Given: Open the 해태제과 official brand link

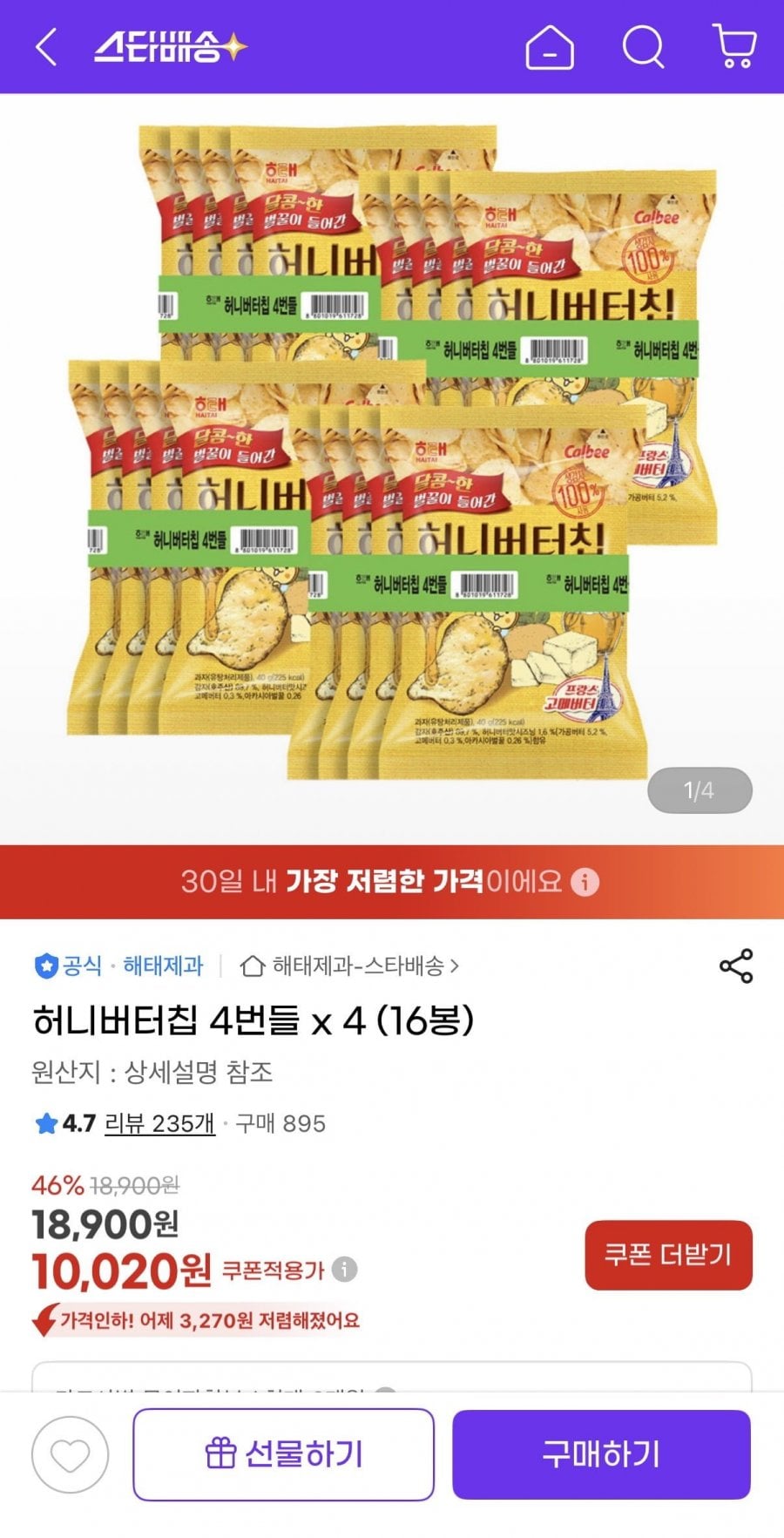Looking at the screenshot, I should pos(162,965).
